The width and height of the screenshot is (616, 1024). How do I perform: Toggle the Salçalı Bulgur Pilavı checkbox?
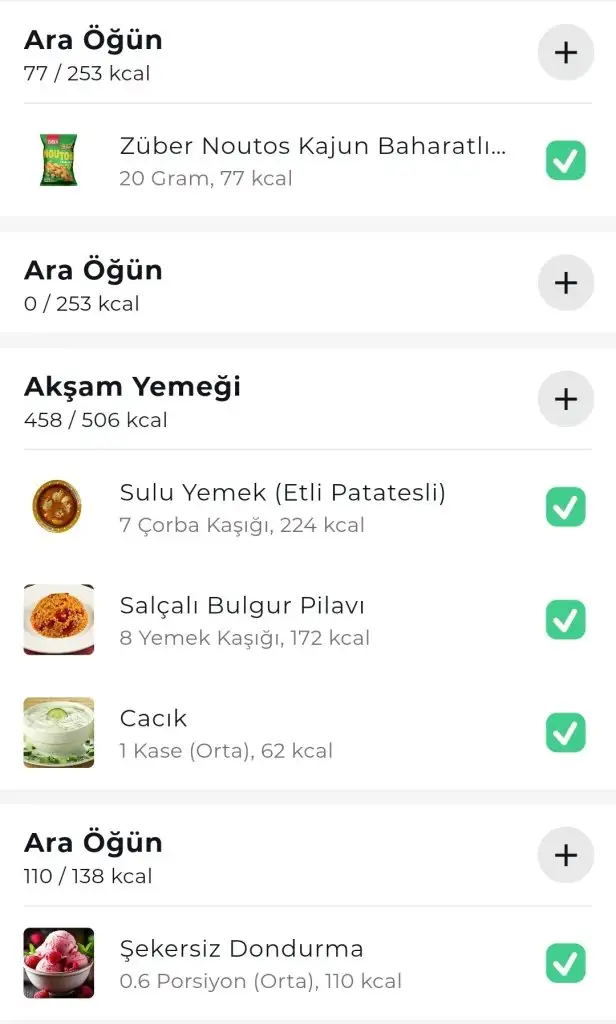click(566, 620)
